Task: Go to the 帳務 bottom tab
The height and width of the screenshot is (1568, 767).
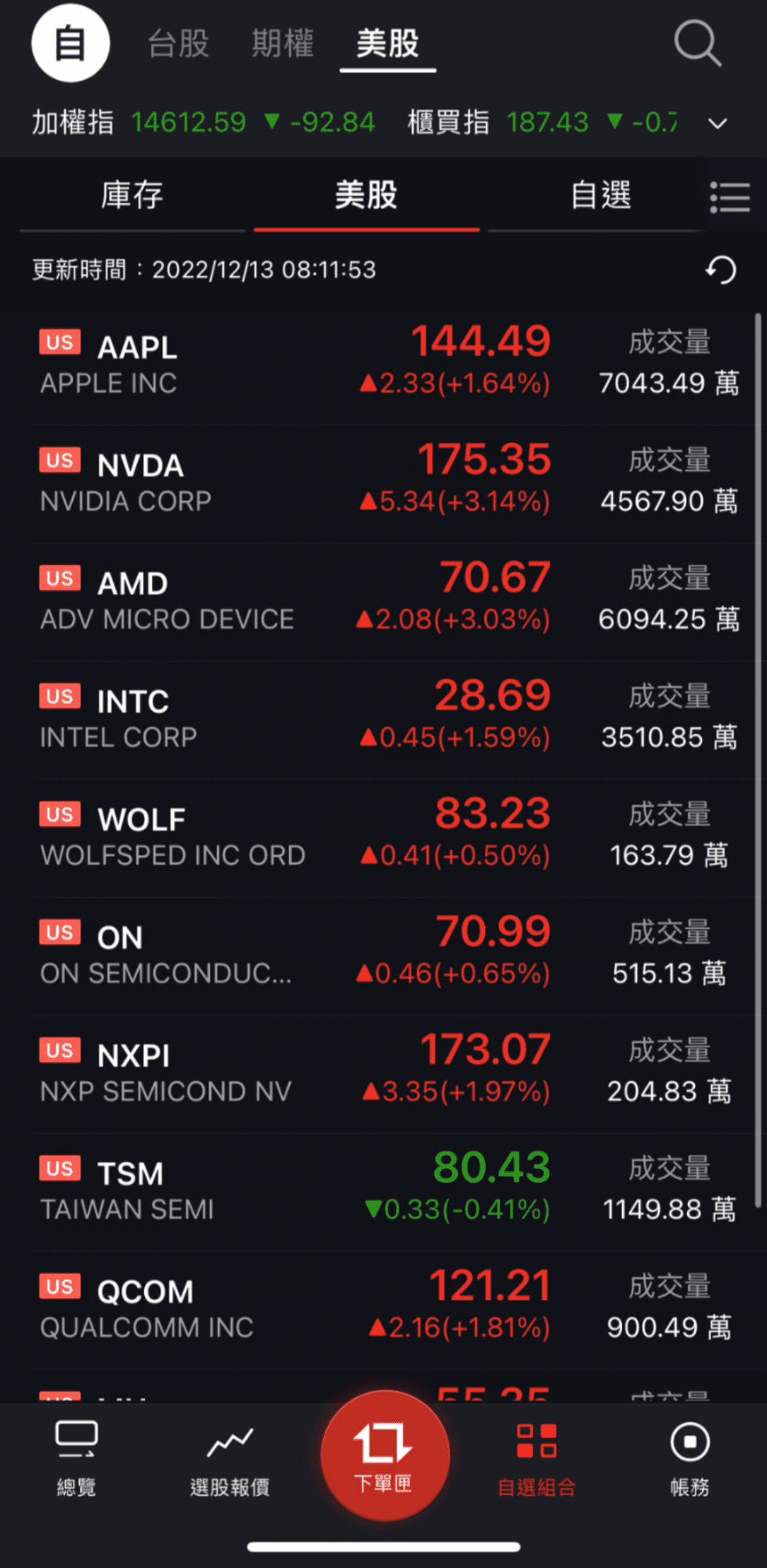Action: click(x=690, y=1458)
